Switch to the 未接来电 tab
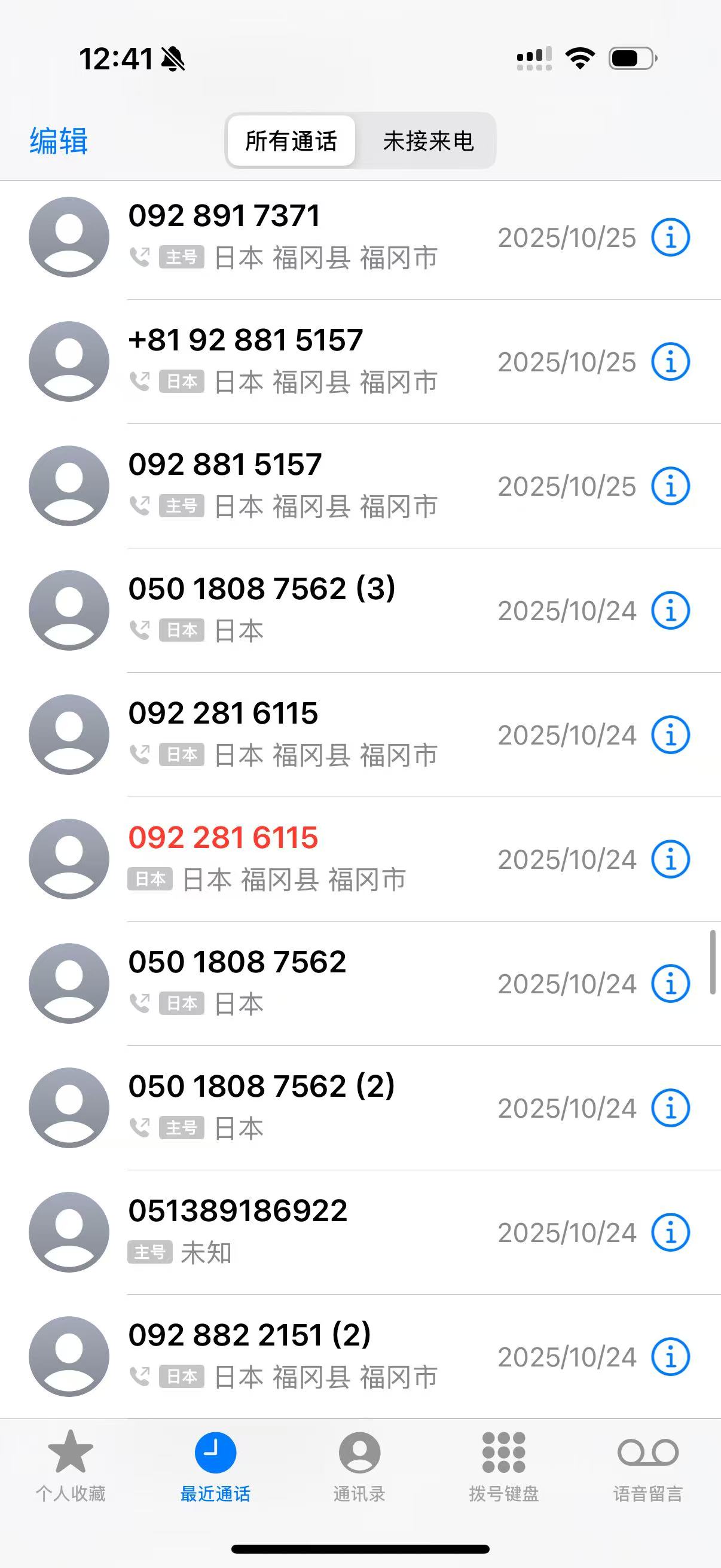The image size is (721, 1568). 427,141
